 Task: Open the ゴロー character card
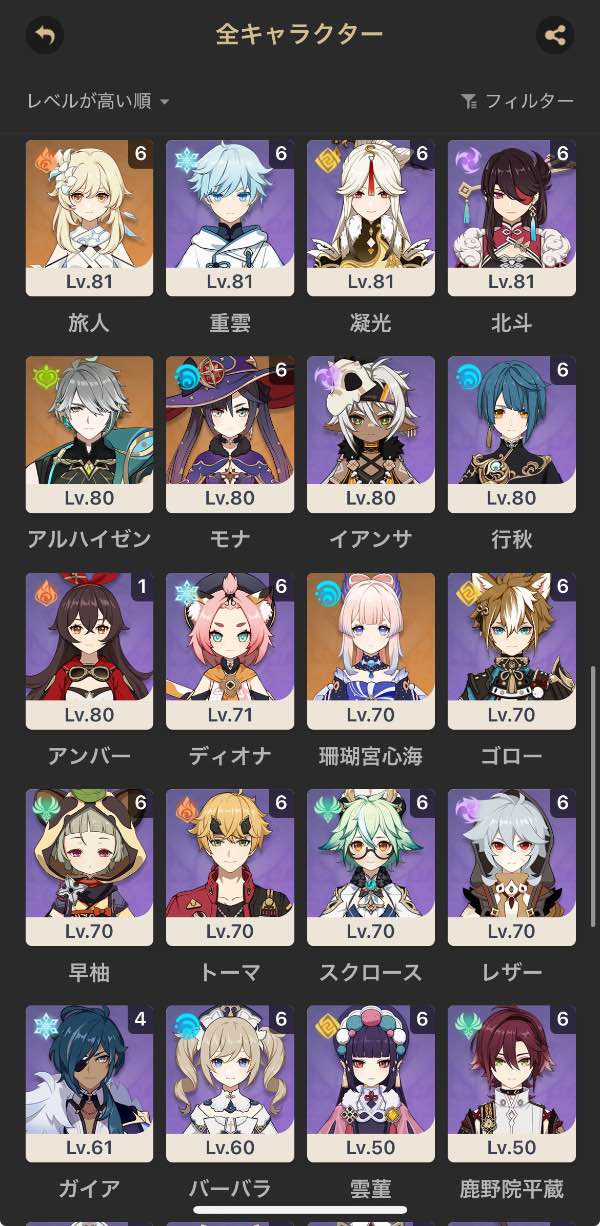pyautogui.click(x=512, y=651)
